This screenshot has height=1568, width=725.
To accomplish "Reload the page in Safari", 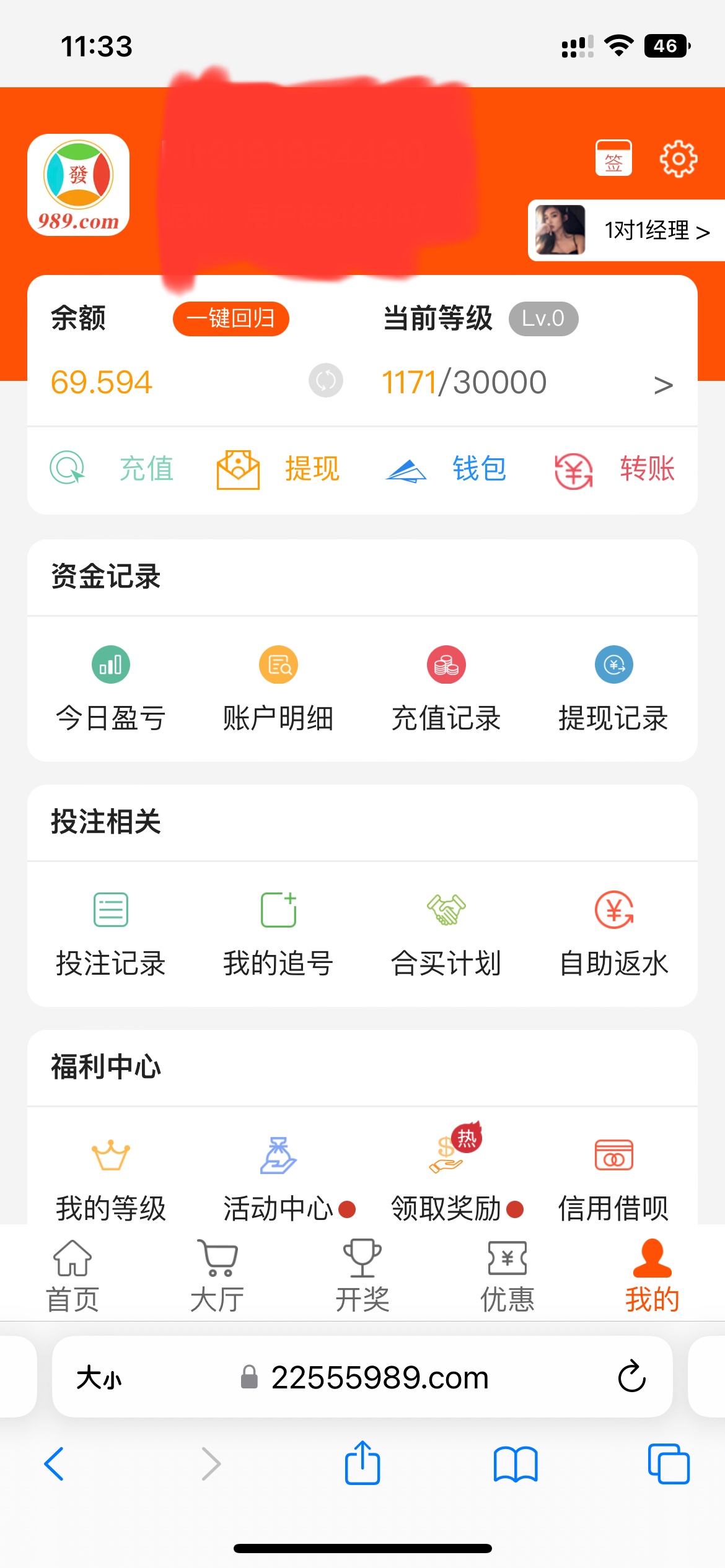I will tap(631, 1377).
